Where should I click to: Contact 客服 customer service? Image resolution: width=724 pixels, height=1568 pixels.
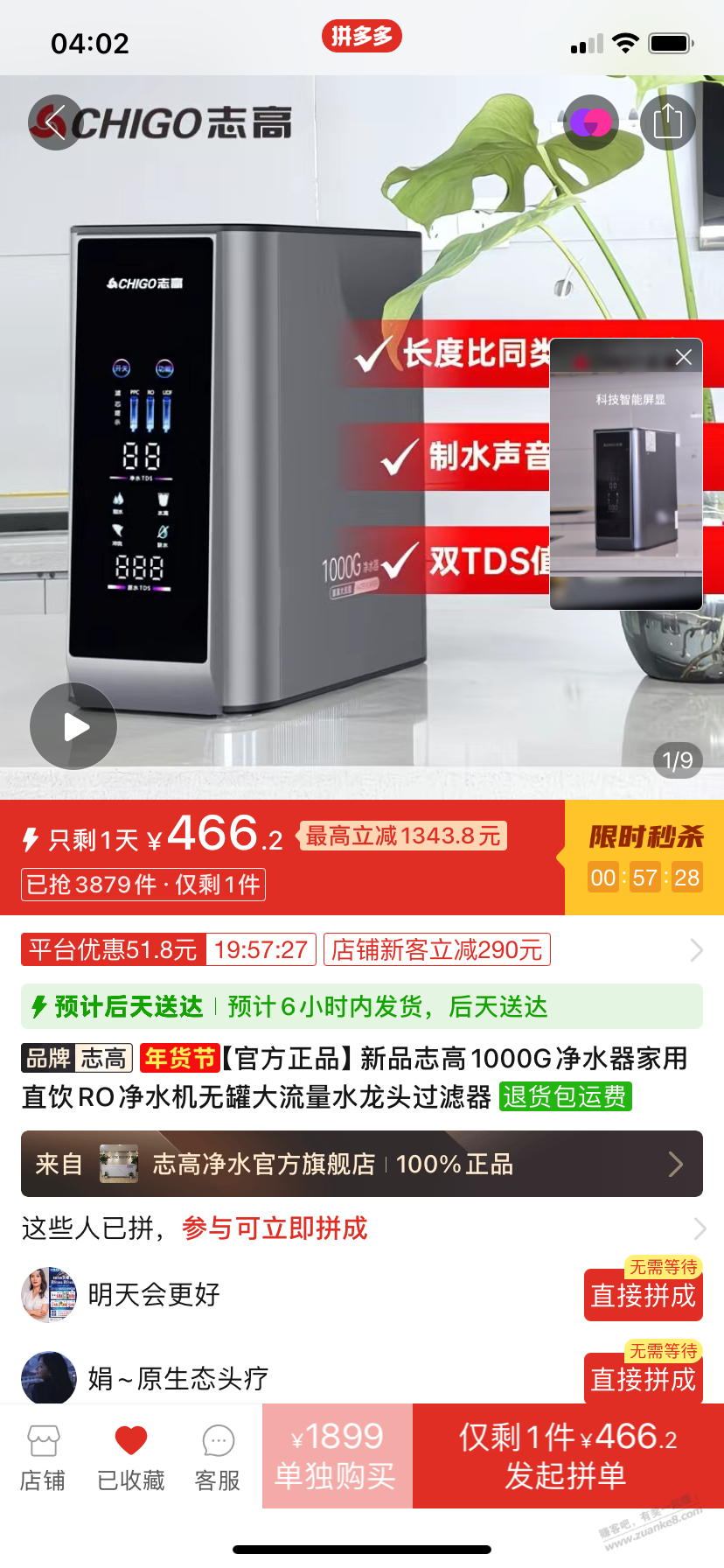coord(218,1457)
